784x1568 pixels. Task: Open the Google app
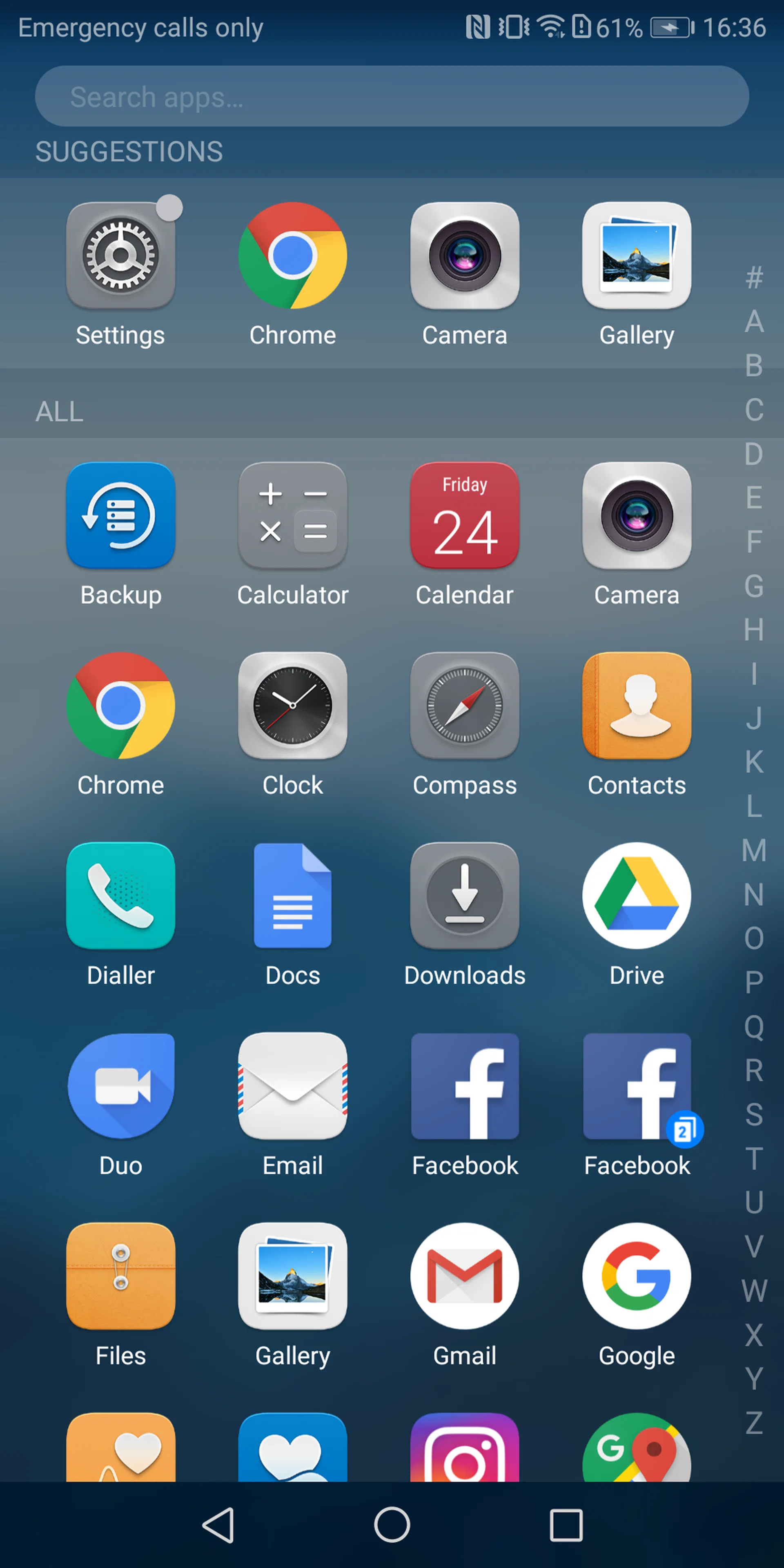[637, 1276]
